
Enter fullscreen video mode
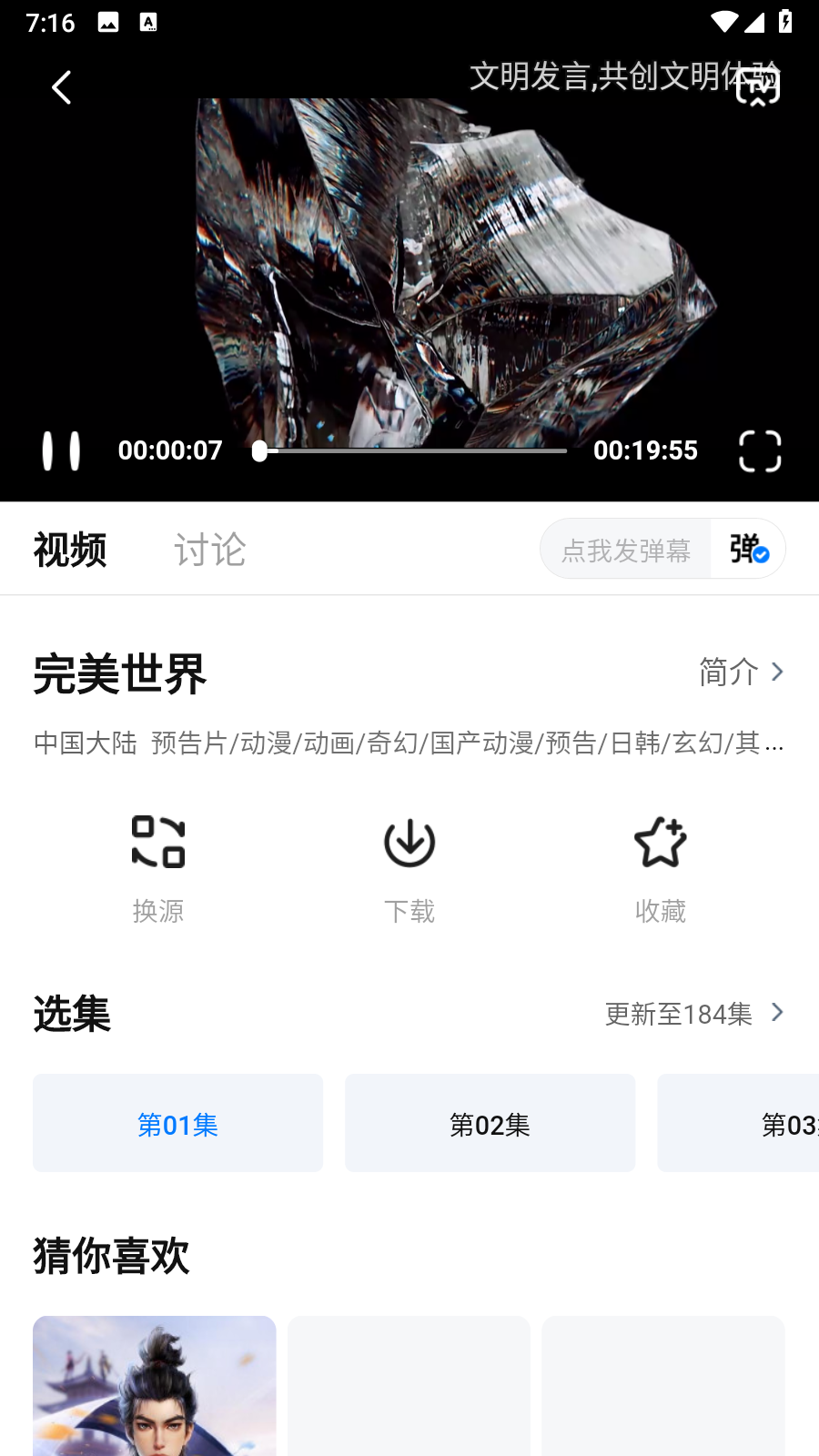(760, 450)
